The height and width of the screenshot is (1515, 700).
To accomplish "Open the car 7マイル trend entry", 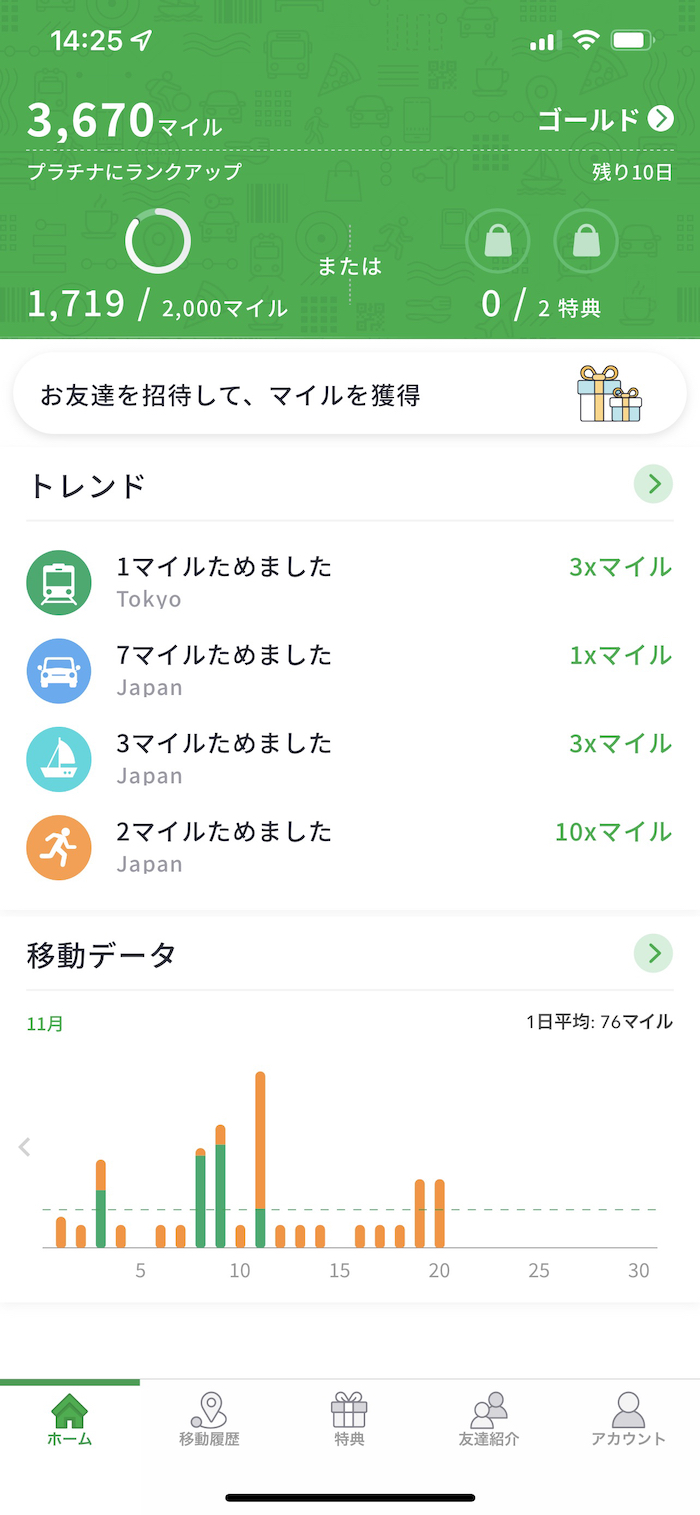I will click(x=349, y=670).
